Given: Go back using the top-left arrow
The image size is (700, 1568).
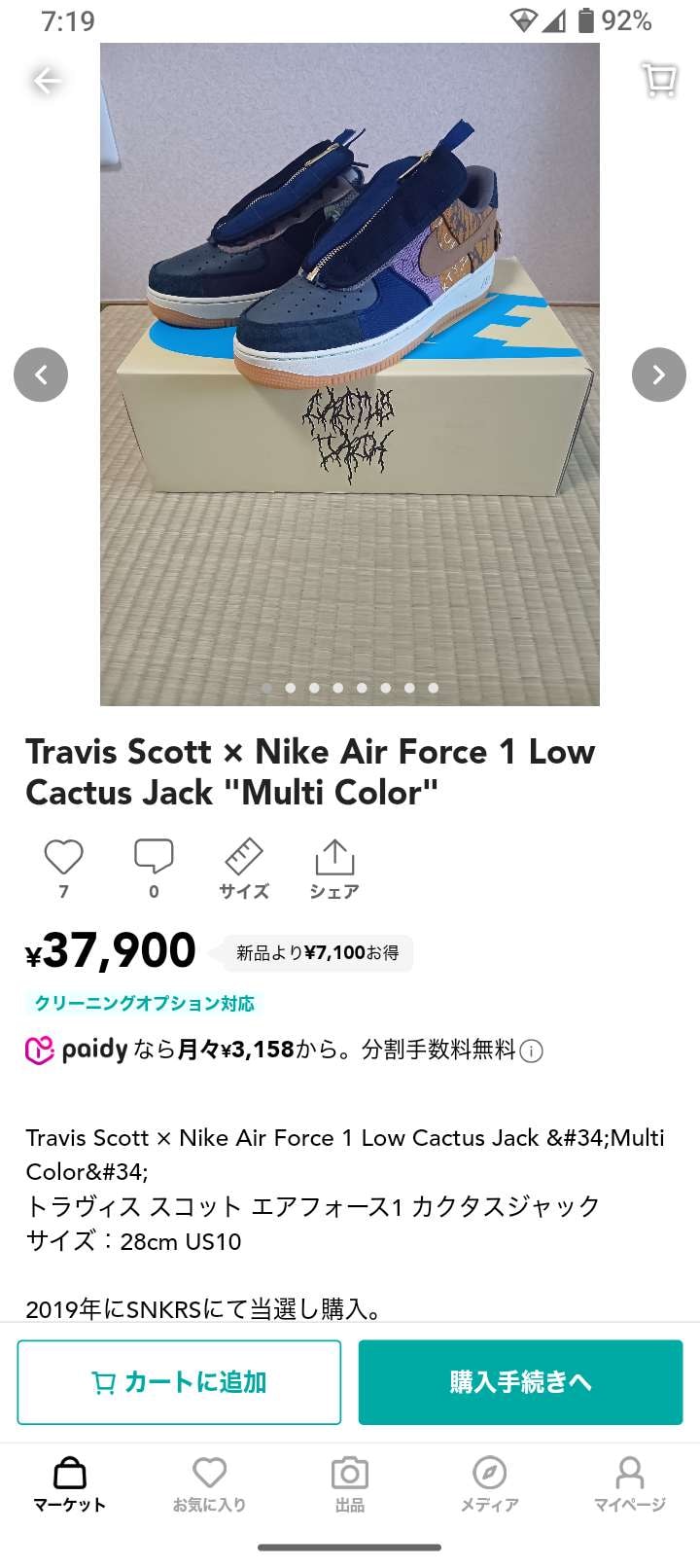Looking at the screenshot, I should click(x=47, y=81).
